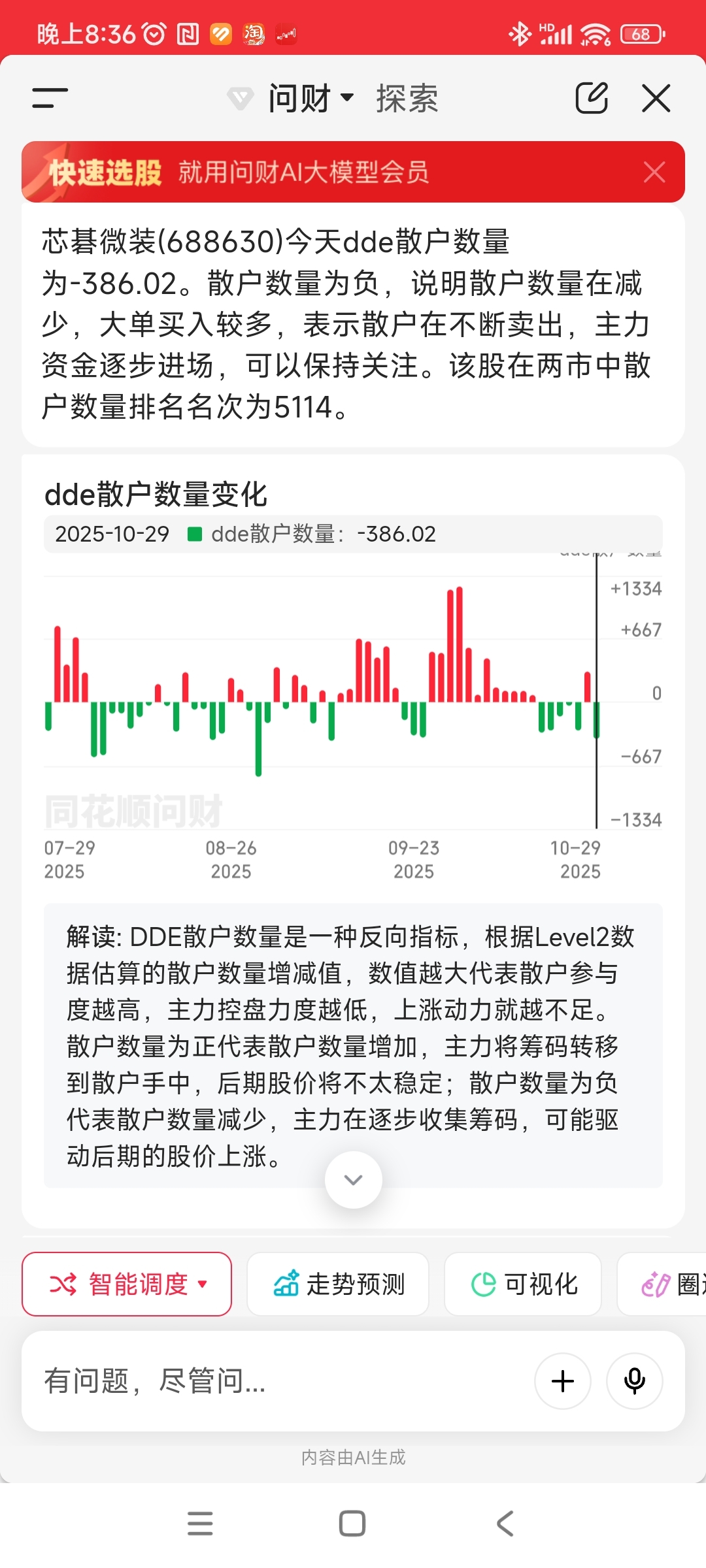
Task: Go to the system home screen
Action: (352, 1524)
